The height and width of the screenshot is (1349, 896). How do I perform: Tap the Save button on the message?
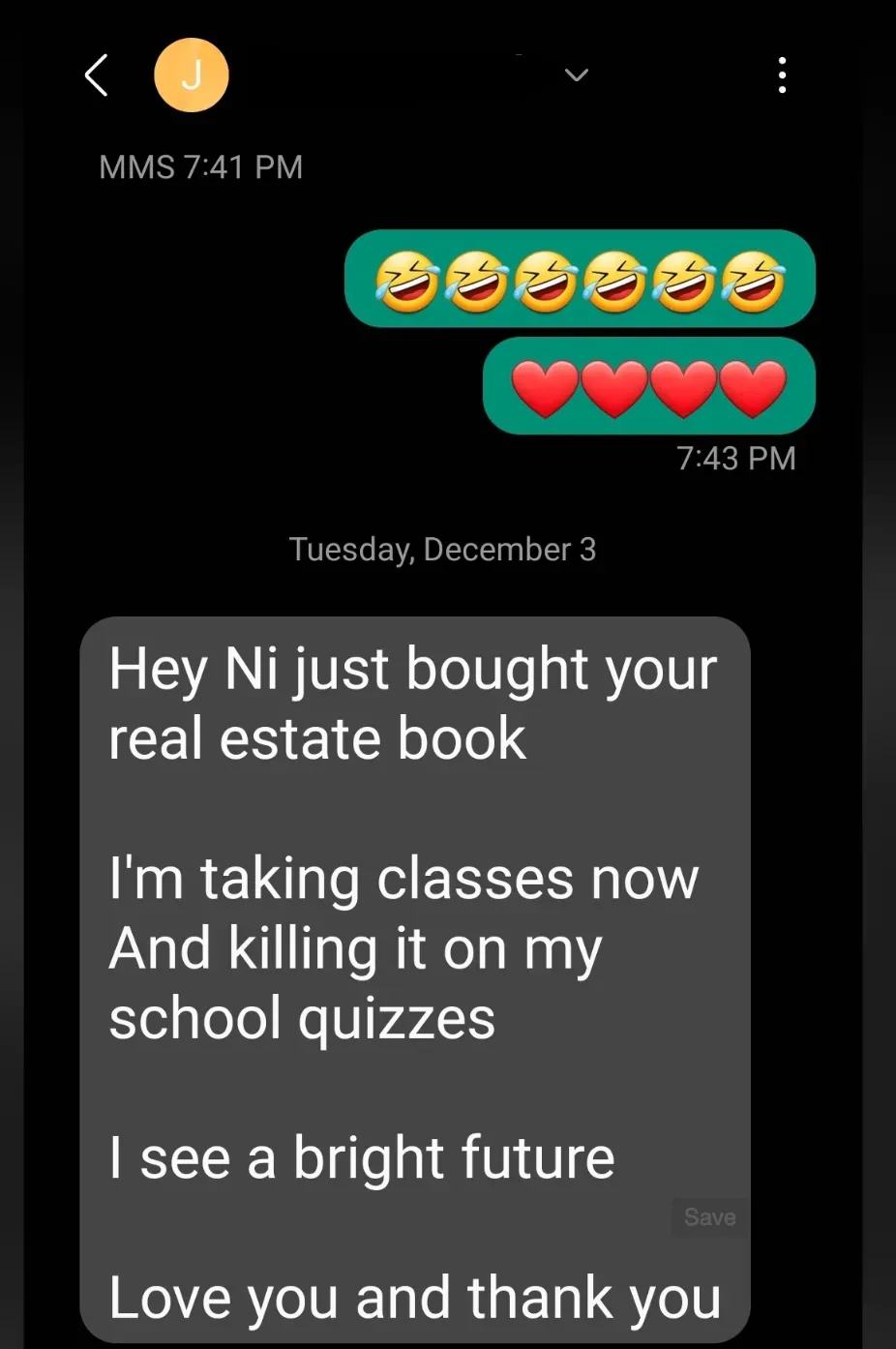point(709,1217)
